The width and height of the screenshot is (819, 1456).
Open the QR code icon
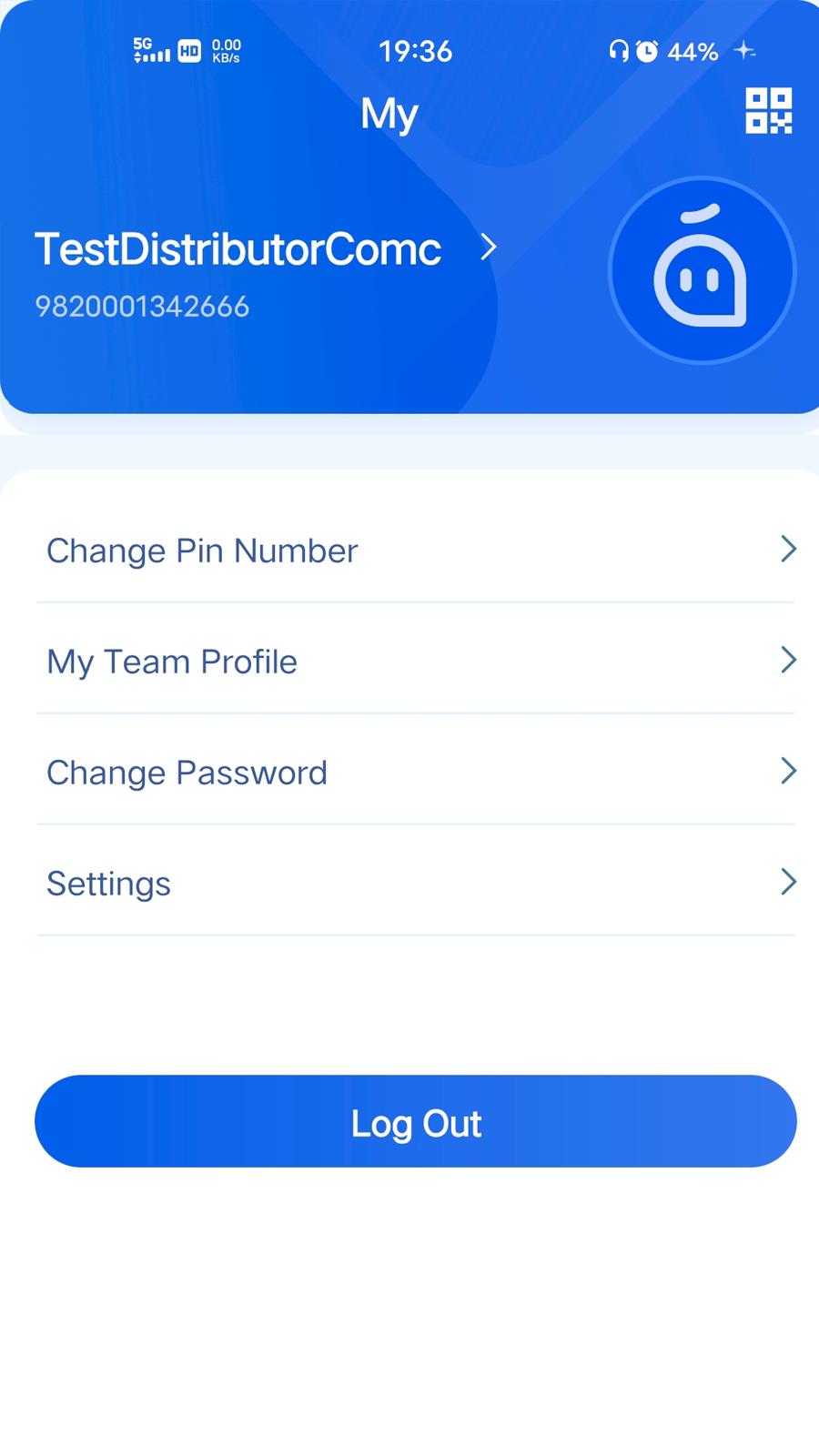point(768,111)
